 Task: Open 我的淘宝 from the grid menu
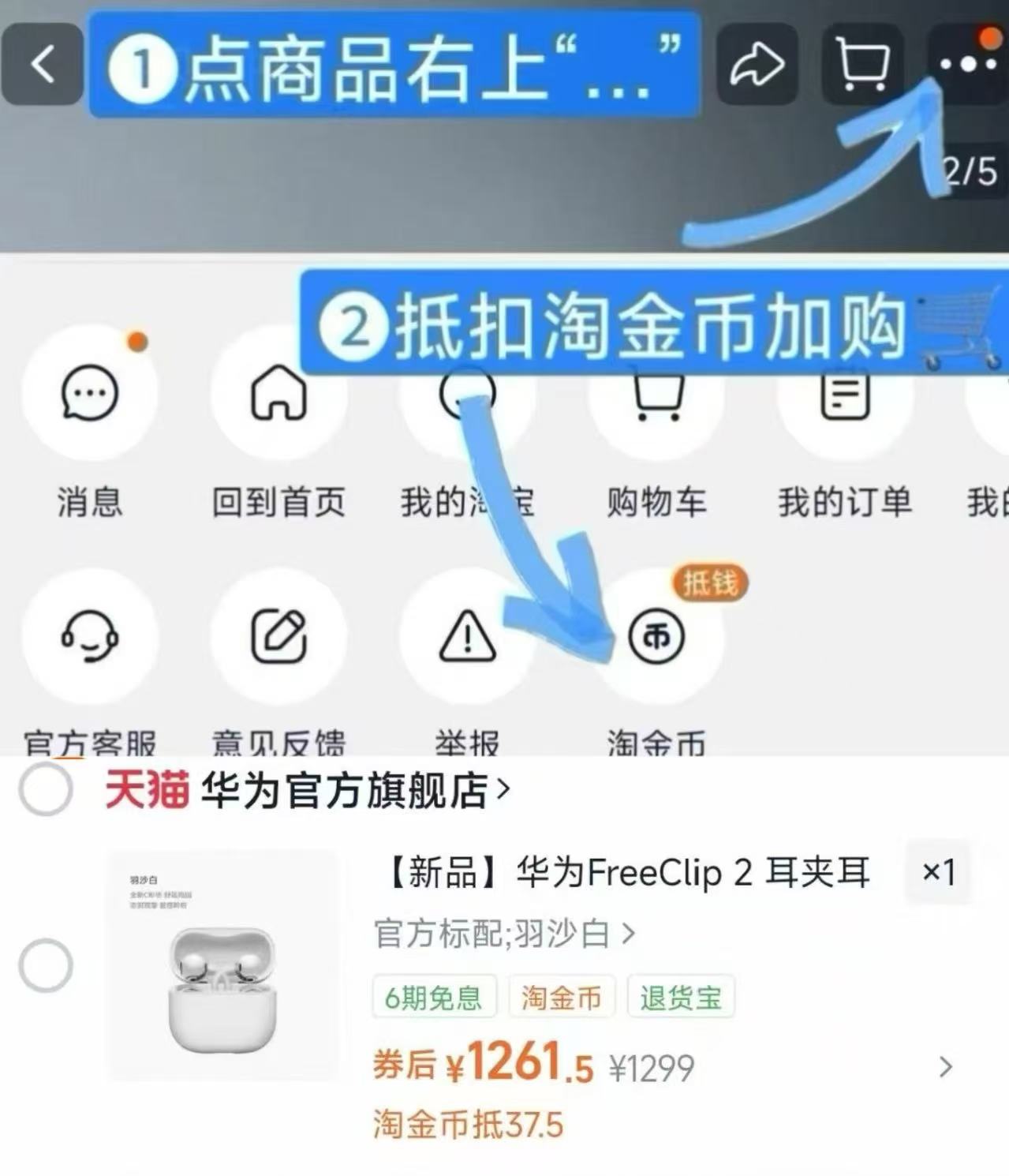[x=465, y=399]
